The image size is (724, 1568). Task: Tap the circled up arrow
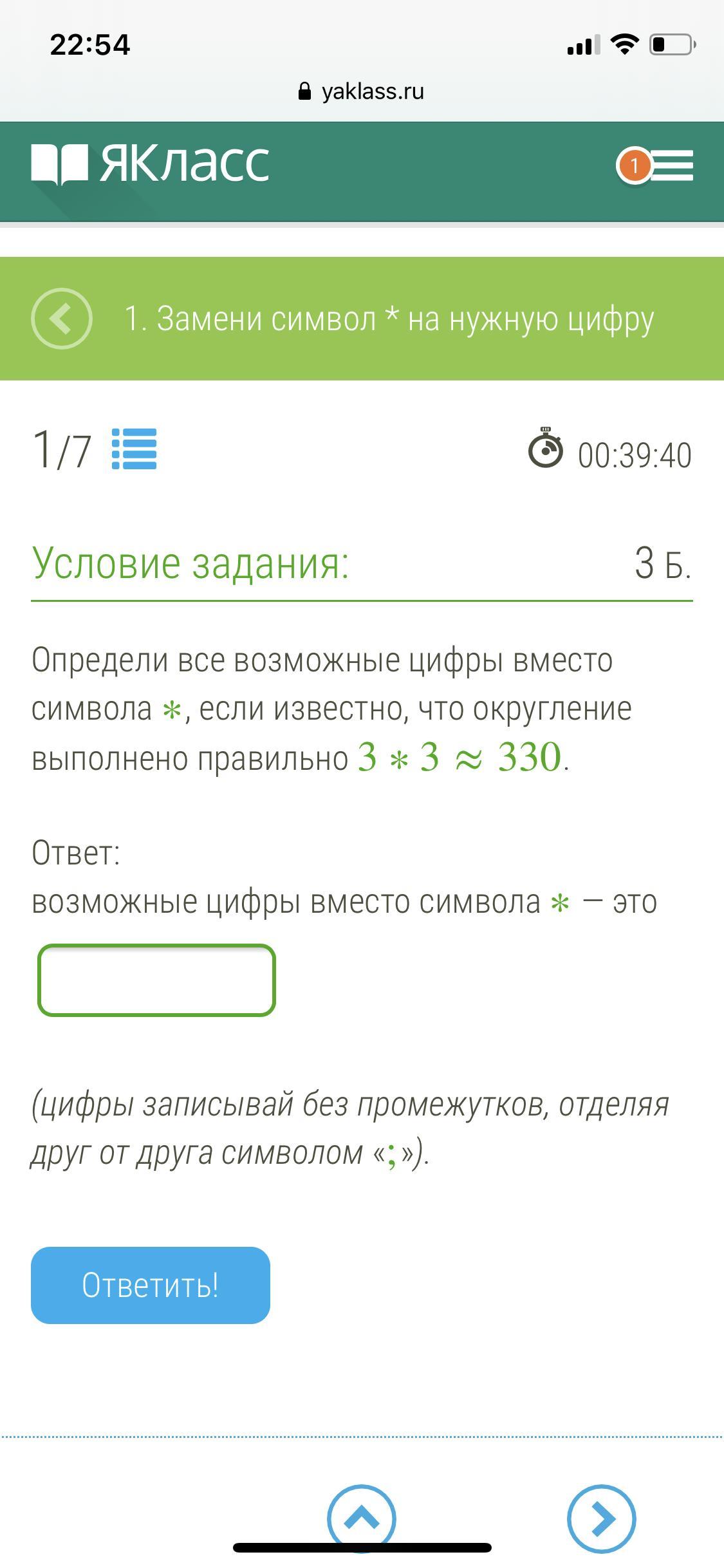click(x=362, y=1519)
